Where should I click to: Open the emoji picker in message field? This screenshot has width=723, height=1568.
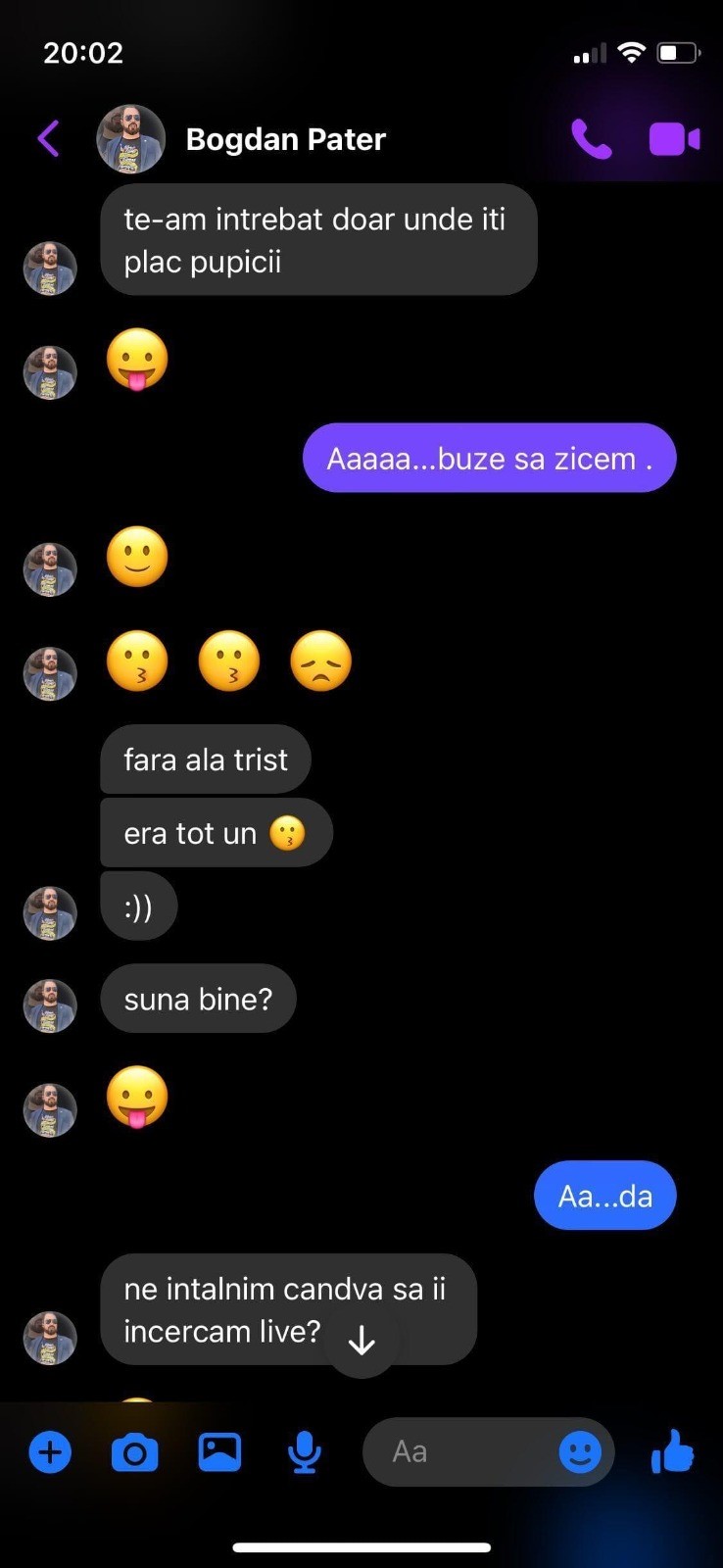click(580, 1451)
